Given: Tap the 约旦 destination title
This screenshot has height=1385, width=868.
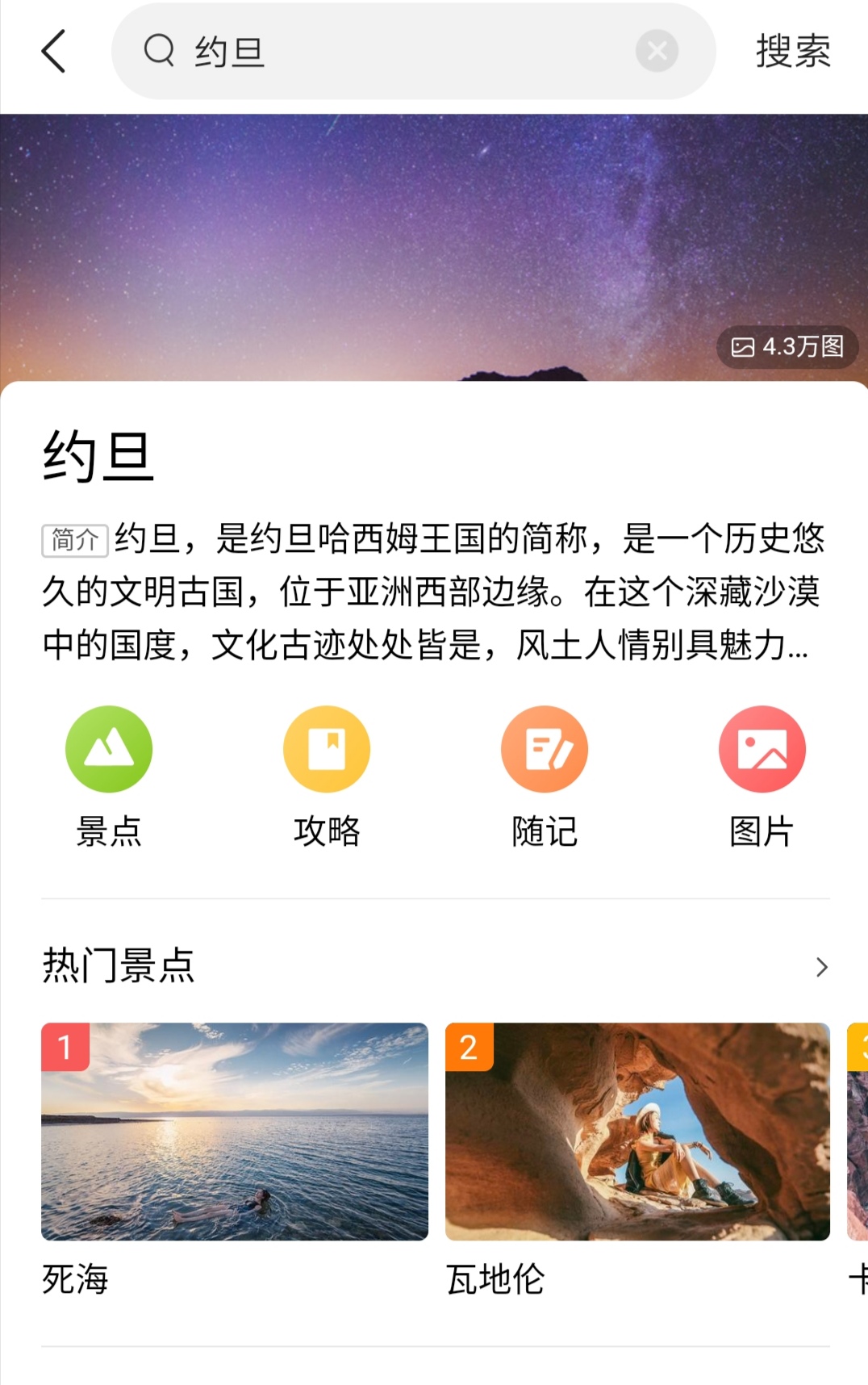Looking at the screenshot, I should pos(97,456).
